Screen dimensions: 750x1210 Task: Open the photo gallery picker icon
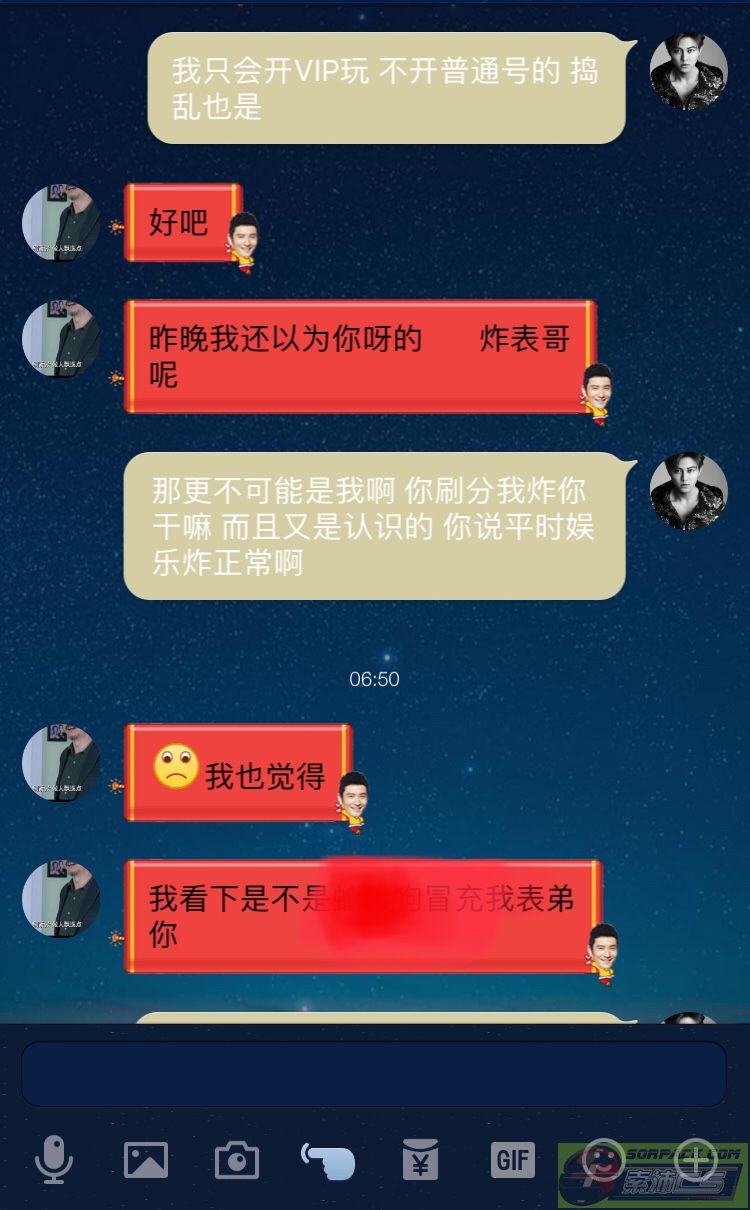(x=147, y=1159)
